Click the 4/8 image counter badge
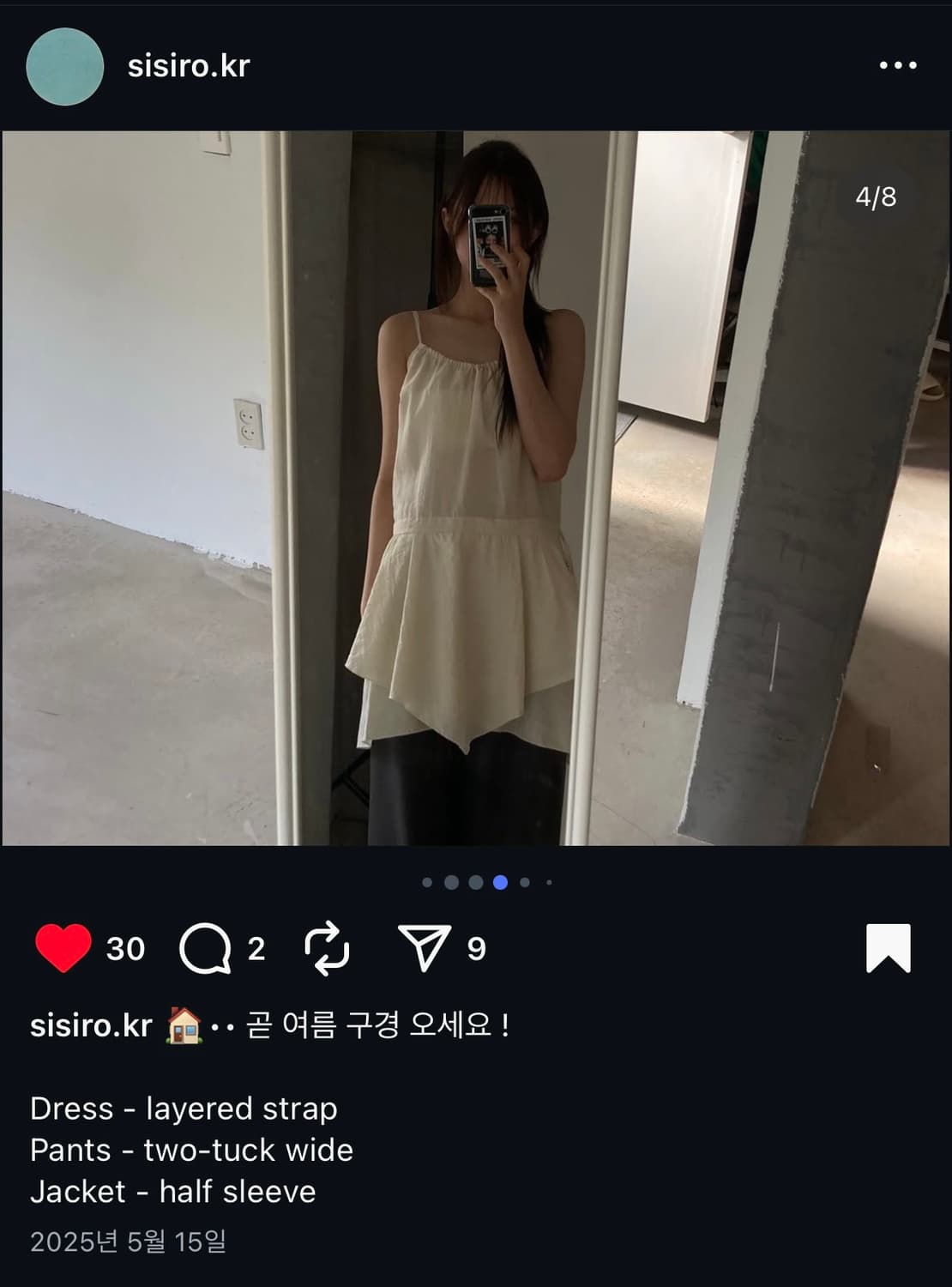 [876, 198]
